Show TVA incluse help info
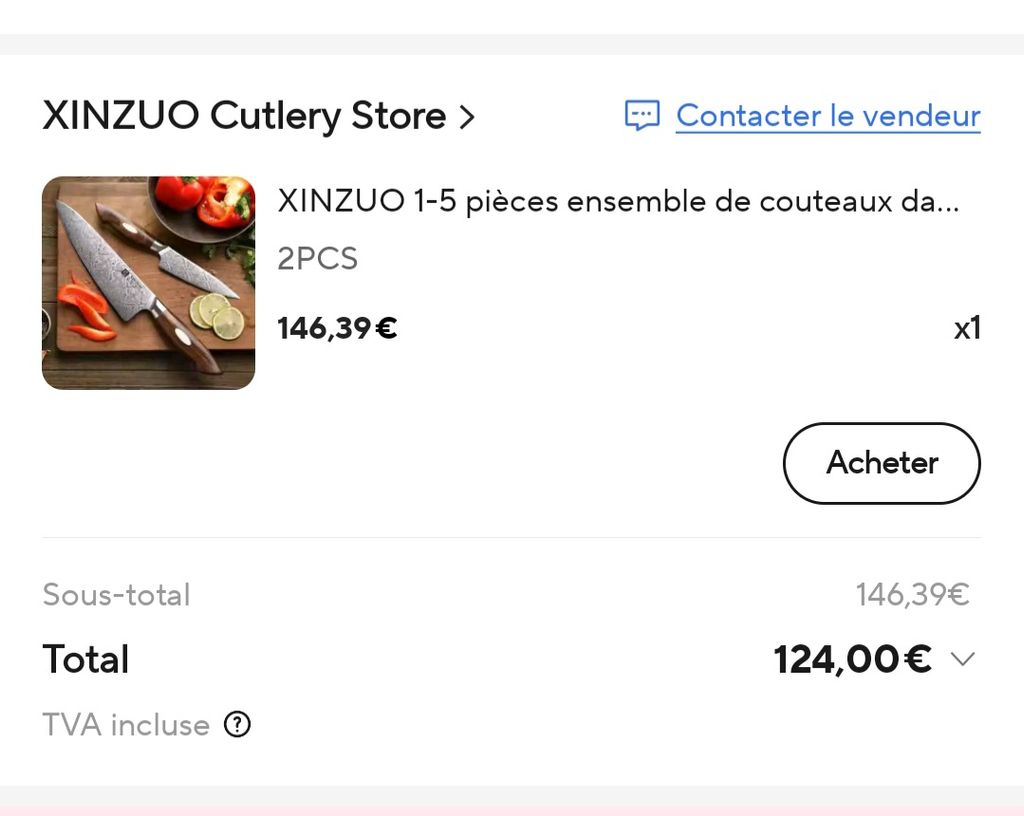 point(237,724)
